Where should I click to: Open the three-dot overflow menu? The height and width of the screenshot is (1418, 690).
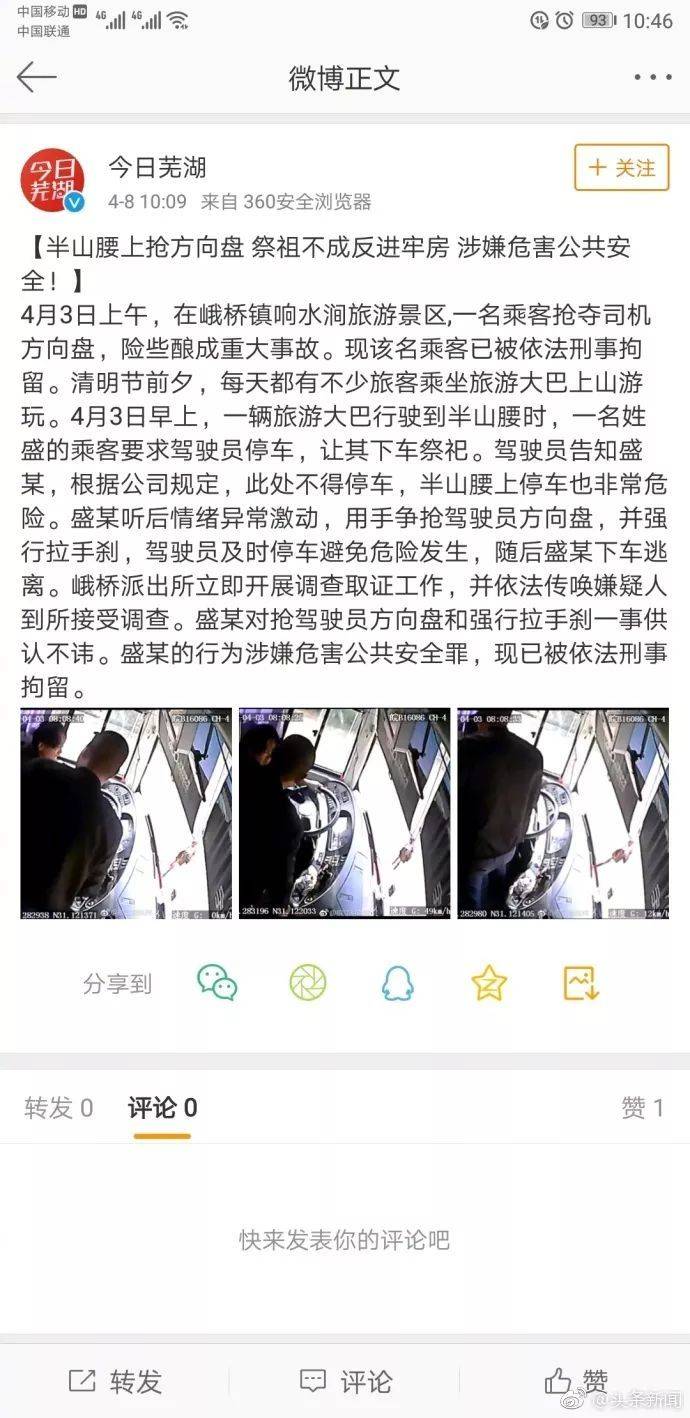[x=652, y=77]
